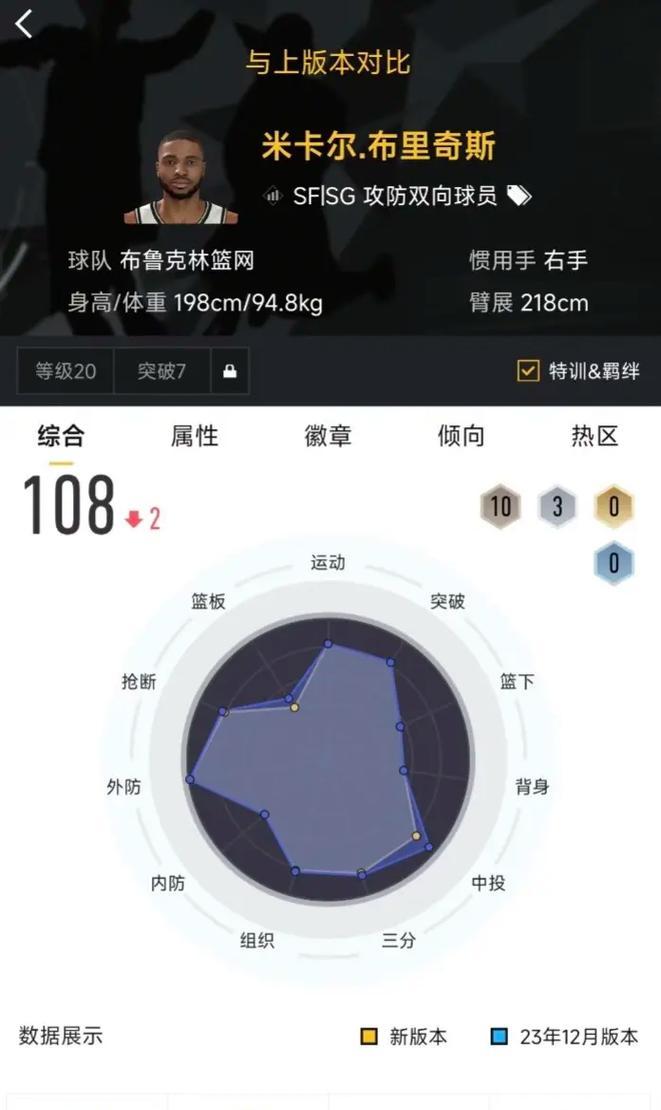Switch to the 徽章 tab
The image size is (661, 1110).
328,436
